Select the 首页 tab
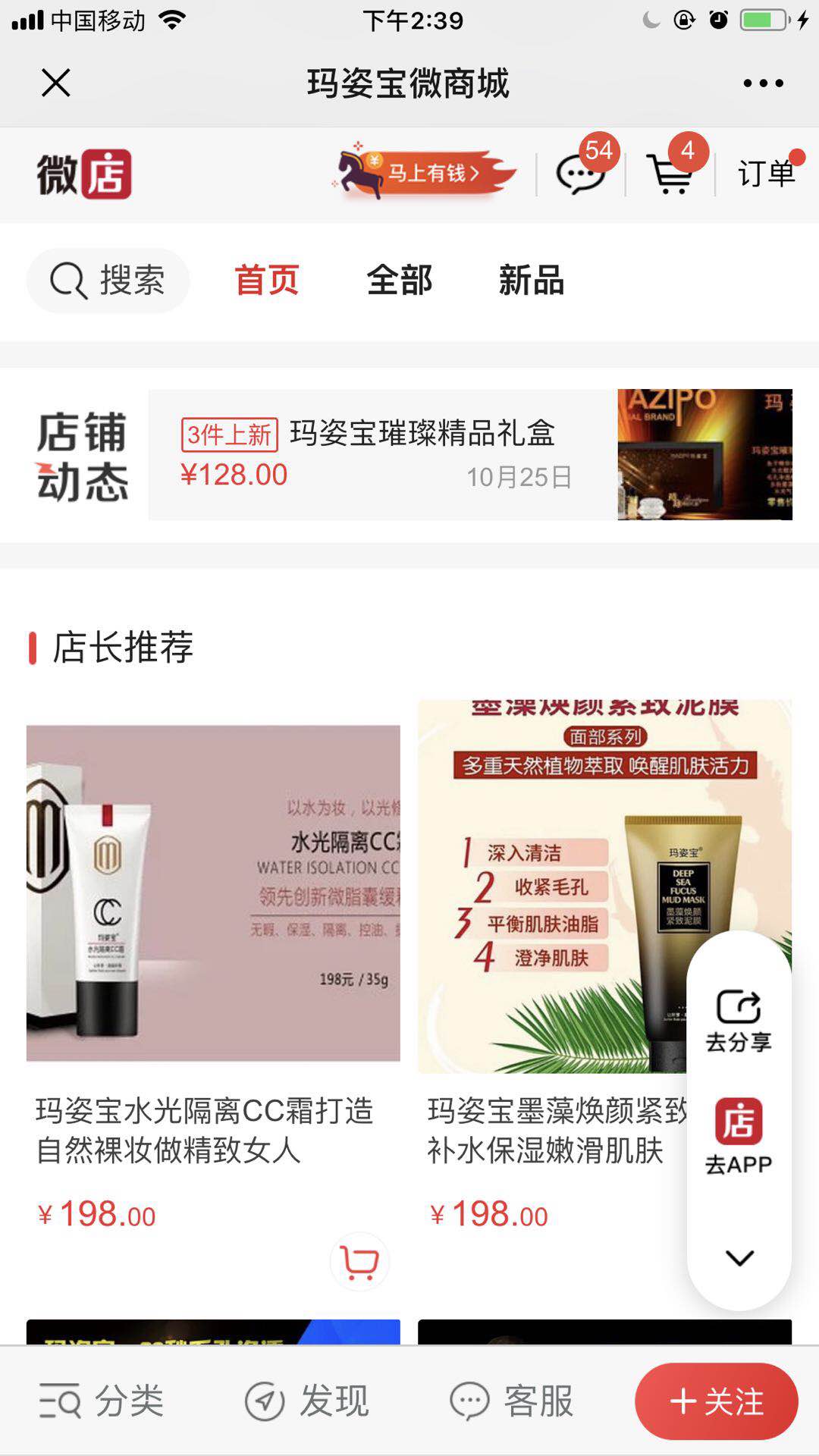Image resolution: width=819 pixels, height=1456 pixels. [267, 281]
